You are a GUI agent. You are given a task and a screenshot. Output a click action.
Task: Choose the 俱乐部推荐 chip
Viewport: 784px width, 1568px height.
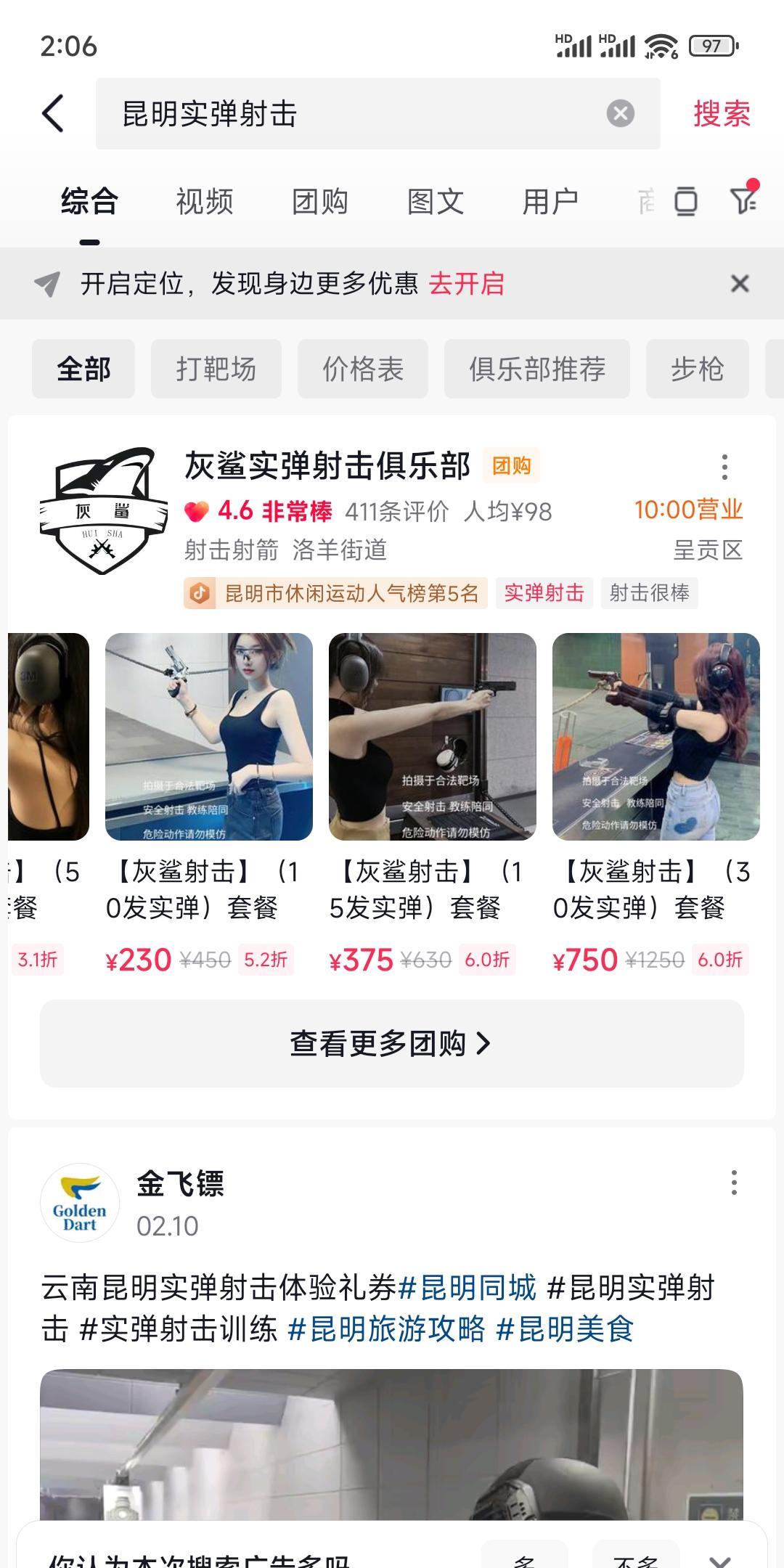pyautogui.click(x=536, y=369)
